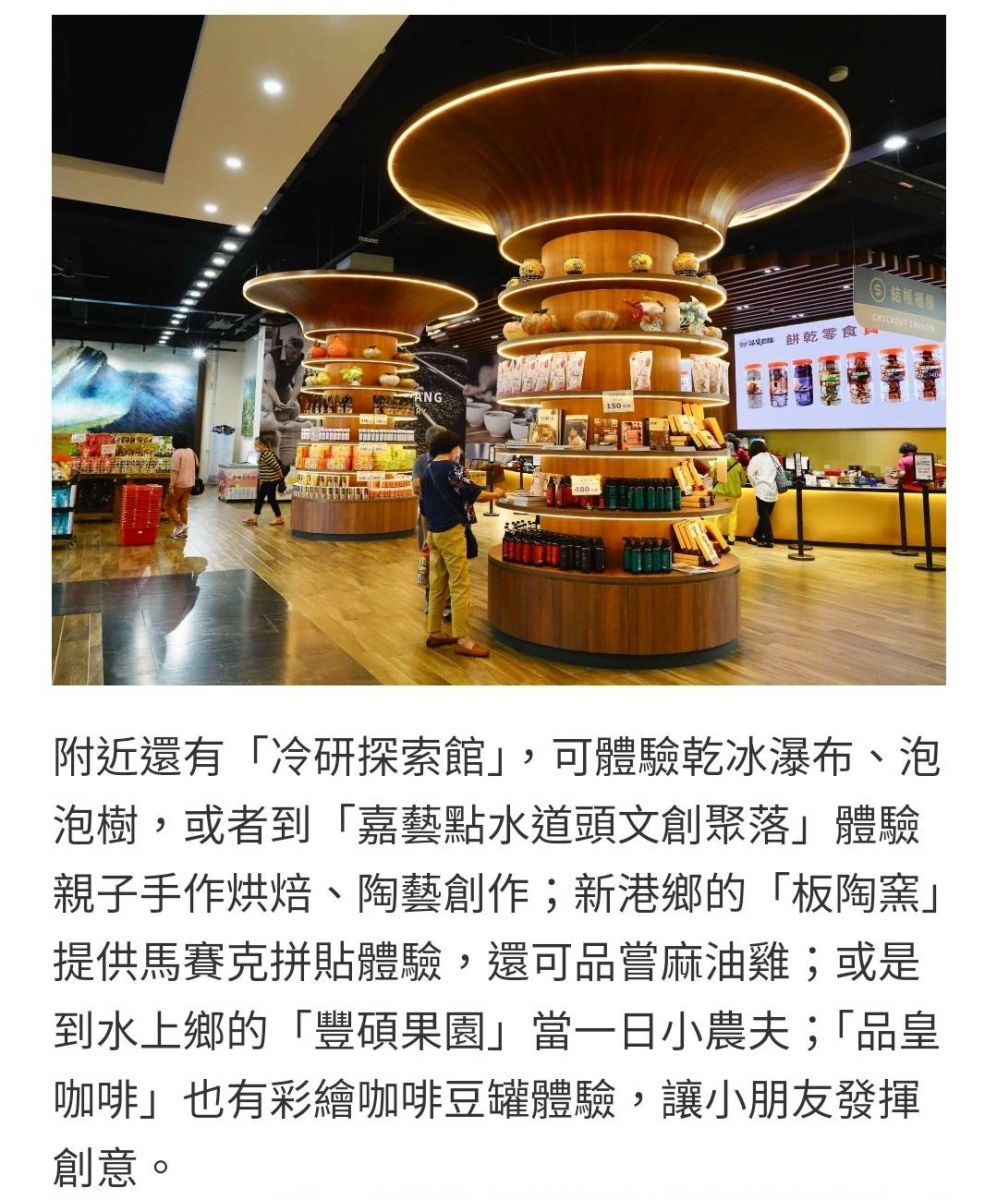The width and height of the screenshot is (997, 1200).
Task: Open the store interior photo in the article
Action: (498, 350)
